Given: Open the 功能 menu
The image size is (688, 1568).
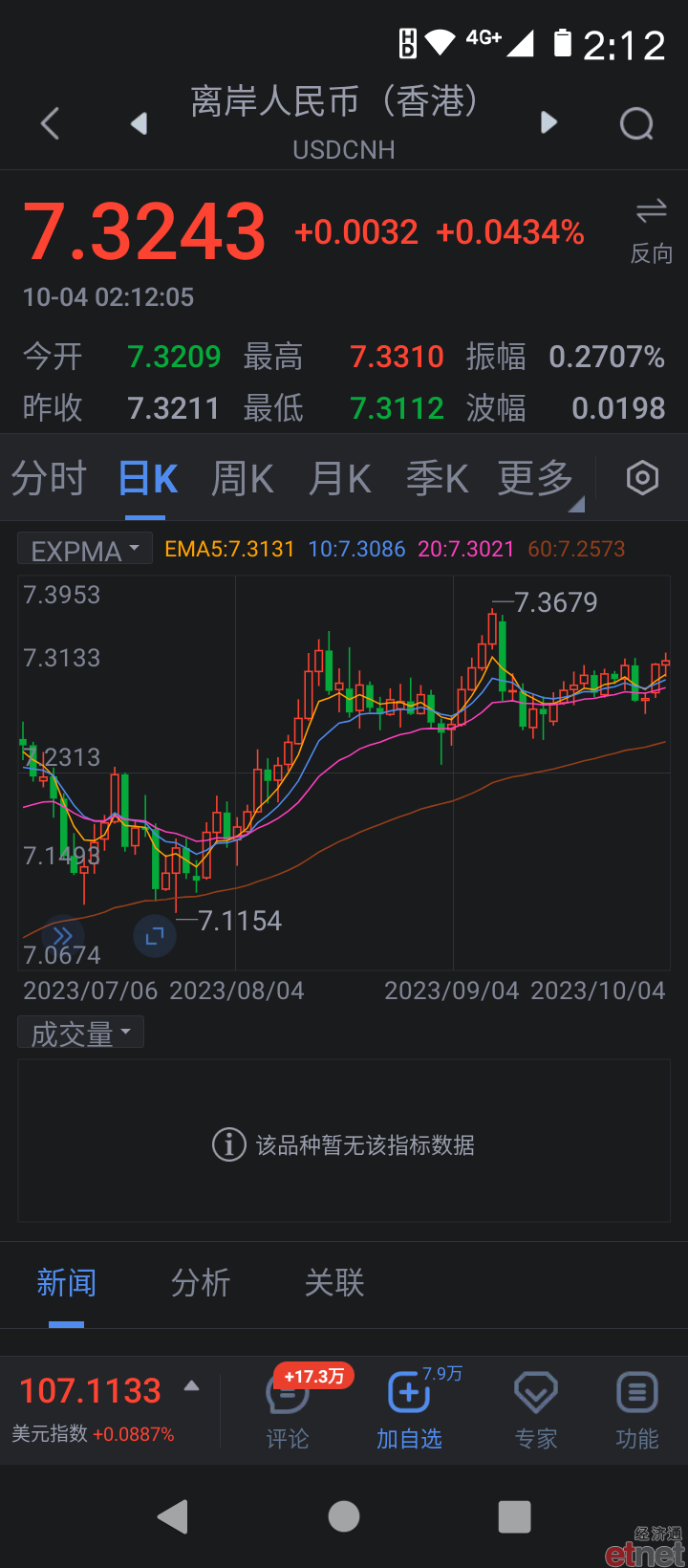Looking at the screenshot, I should (x=637, y=1410).
